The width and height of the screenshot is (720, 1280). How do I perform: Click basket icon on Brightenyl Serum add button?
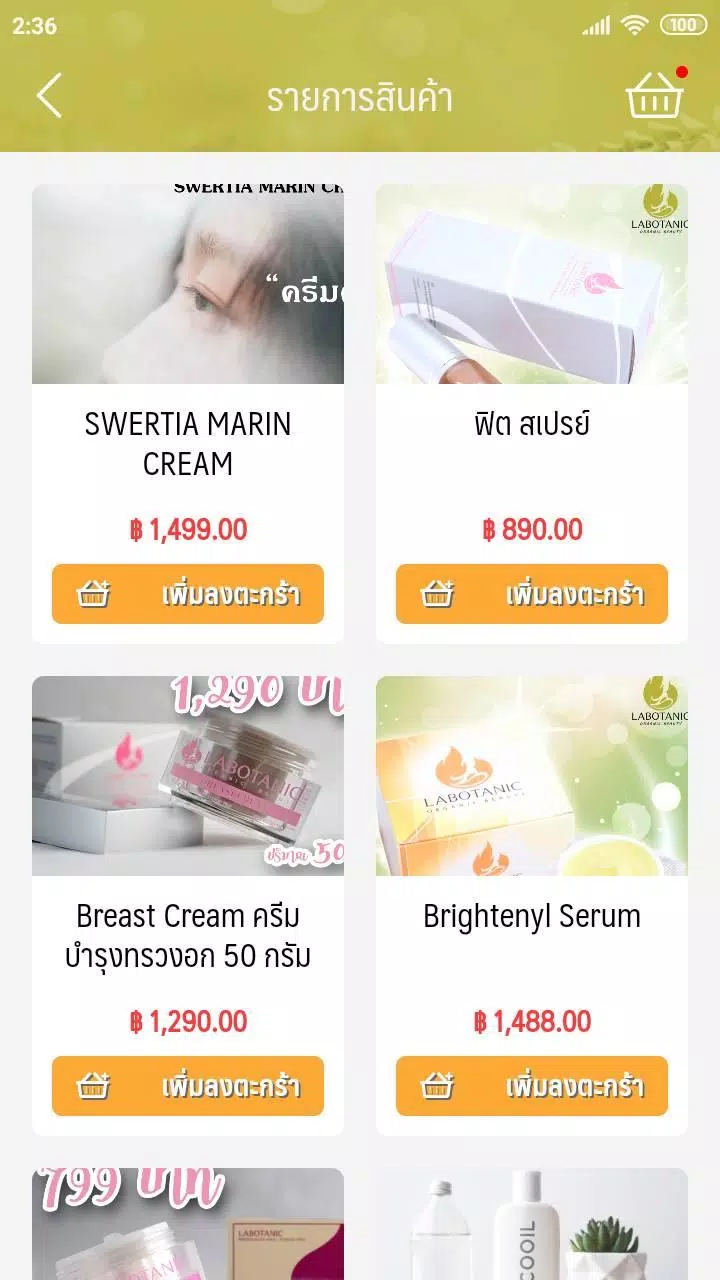tap(438, 1086)
